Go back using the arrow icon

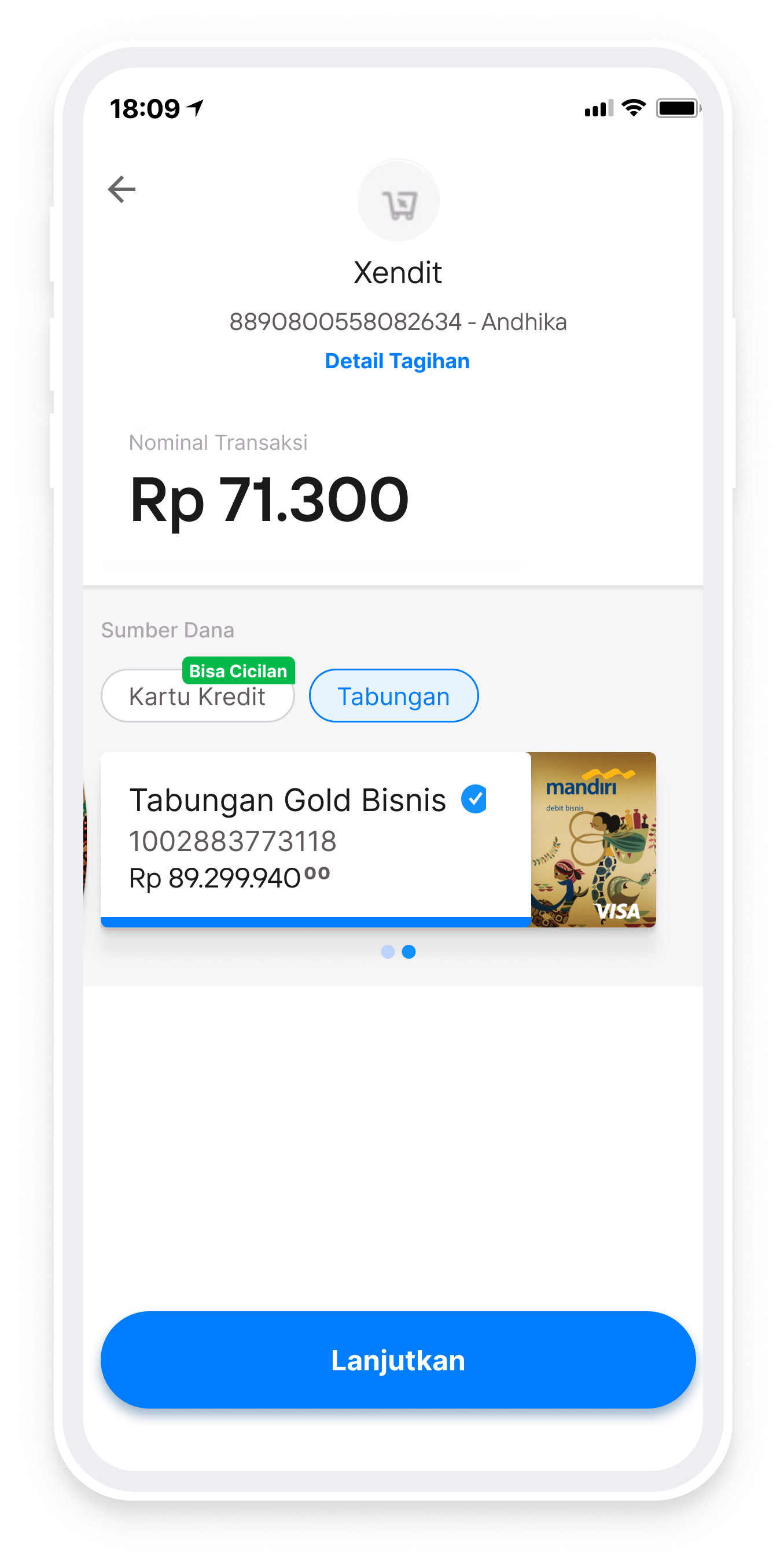(122, 189)
